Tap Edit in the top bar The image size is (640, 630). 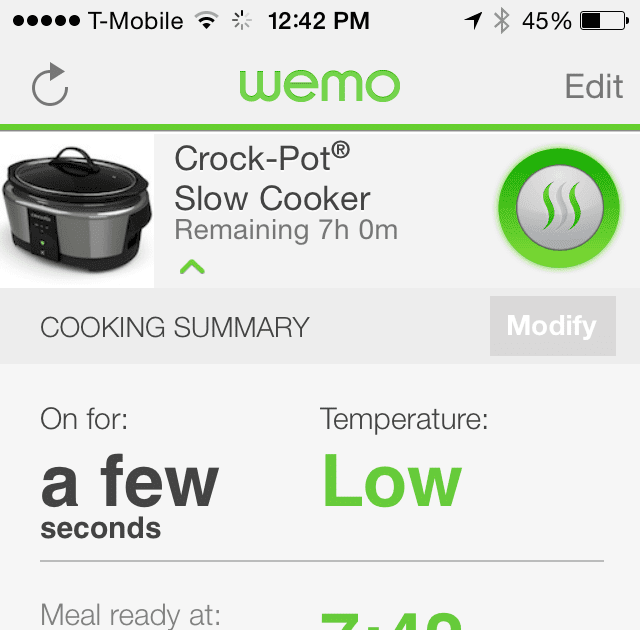593,86
